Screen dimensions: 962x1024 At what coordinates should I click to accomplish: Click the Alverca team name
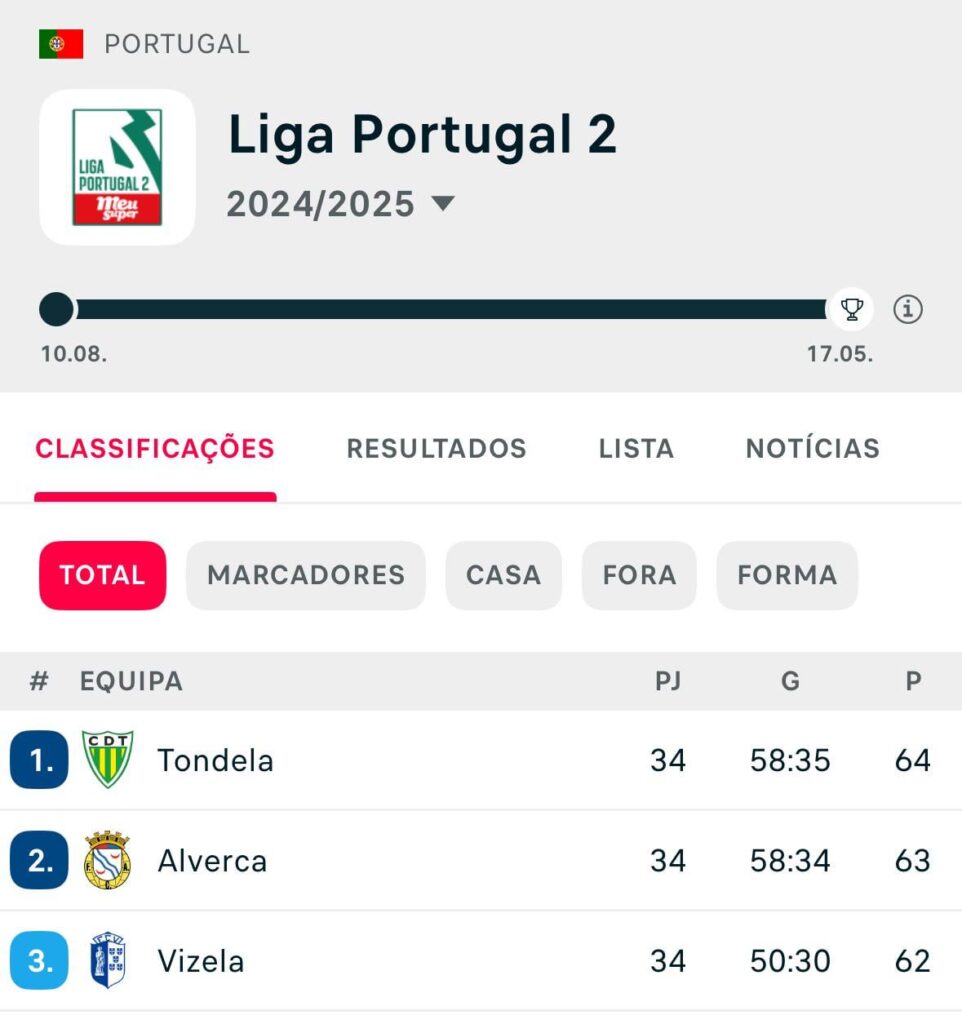[x=211, y=860]
